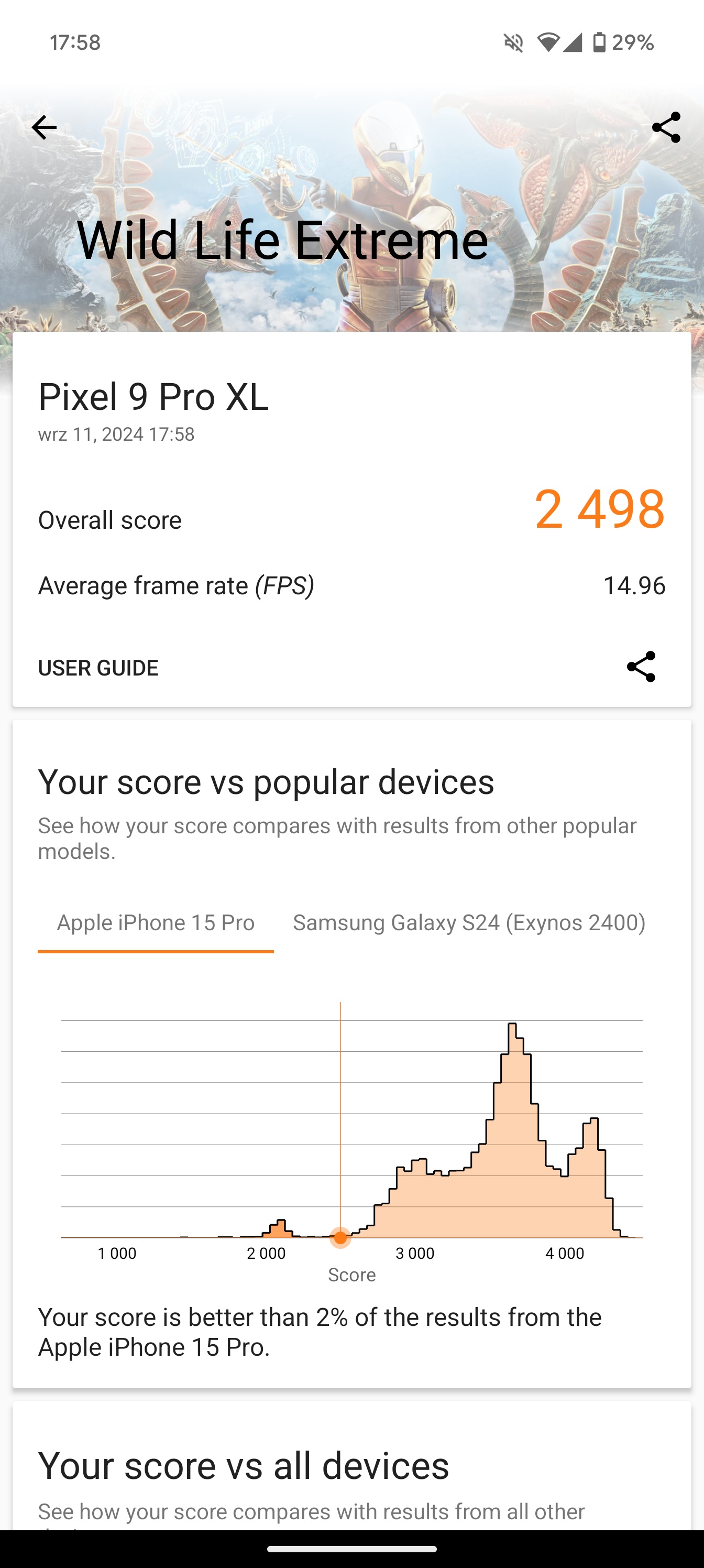
Task: Select the Apple iPhone 15 Pro tab
Action: pyautogui.click(x=156, y=923)
